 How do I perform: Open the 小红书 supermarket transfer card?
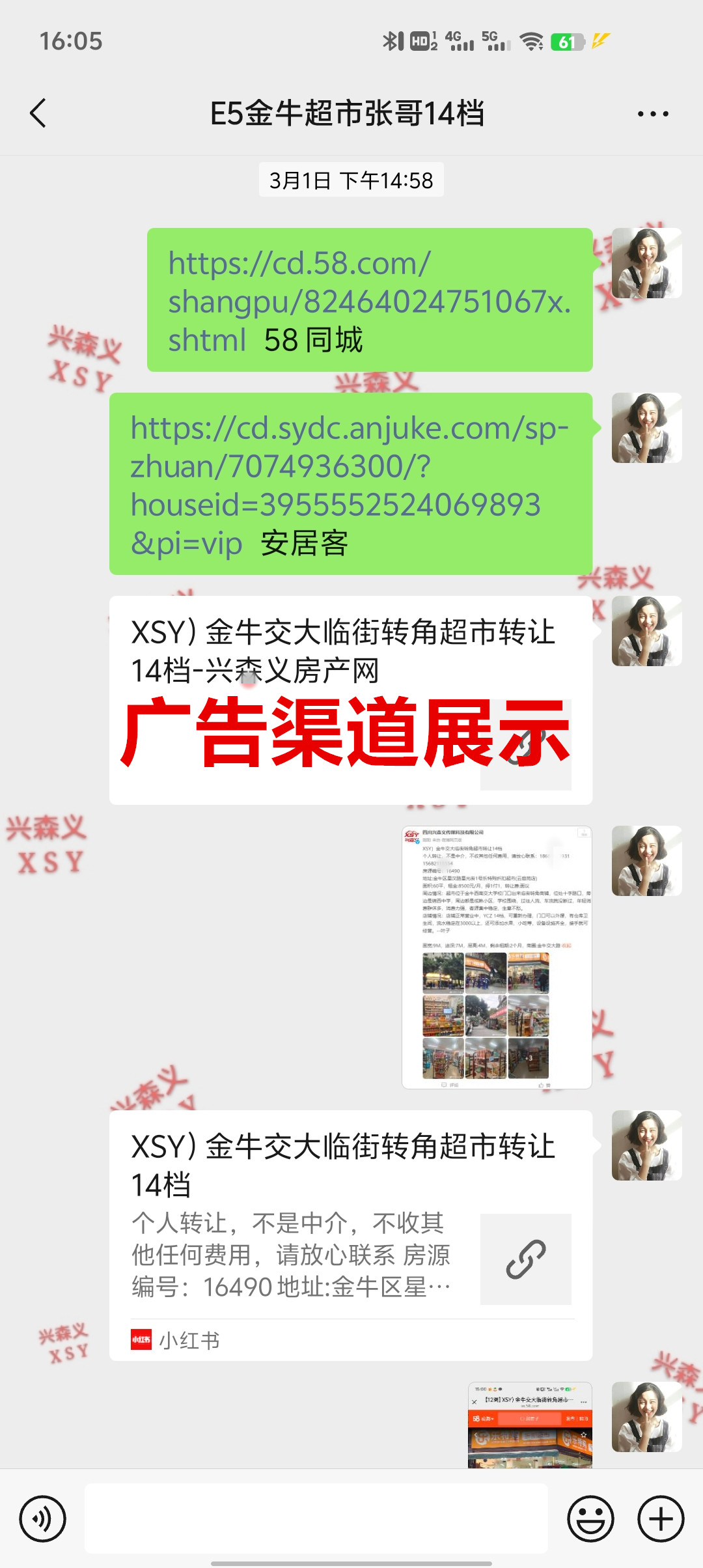click(350, 1235)
